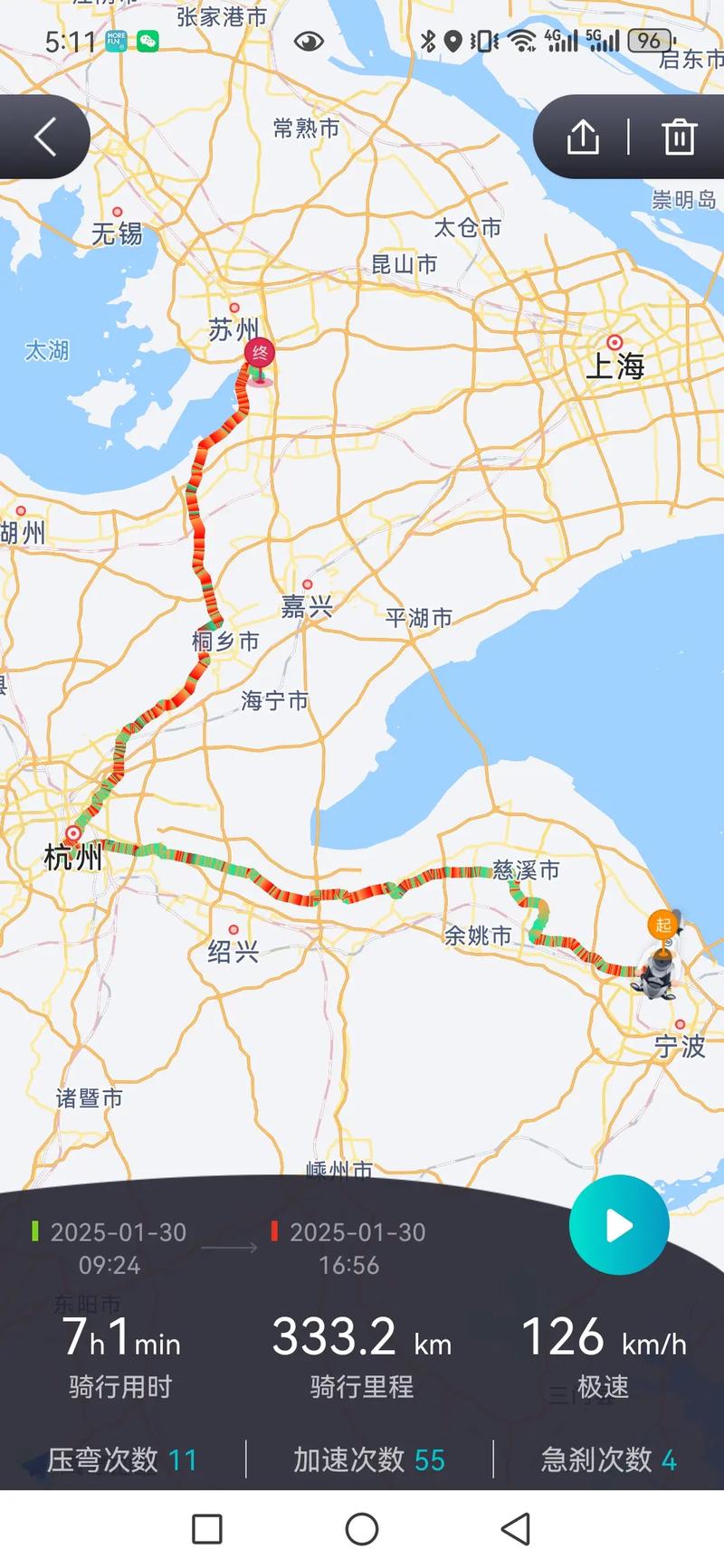Select the 起 start marker on the map
This screenshot has height=1568, width=724.
click(x=662, y=925)
